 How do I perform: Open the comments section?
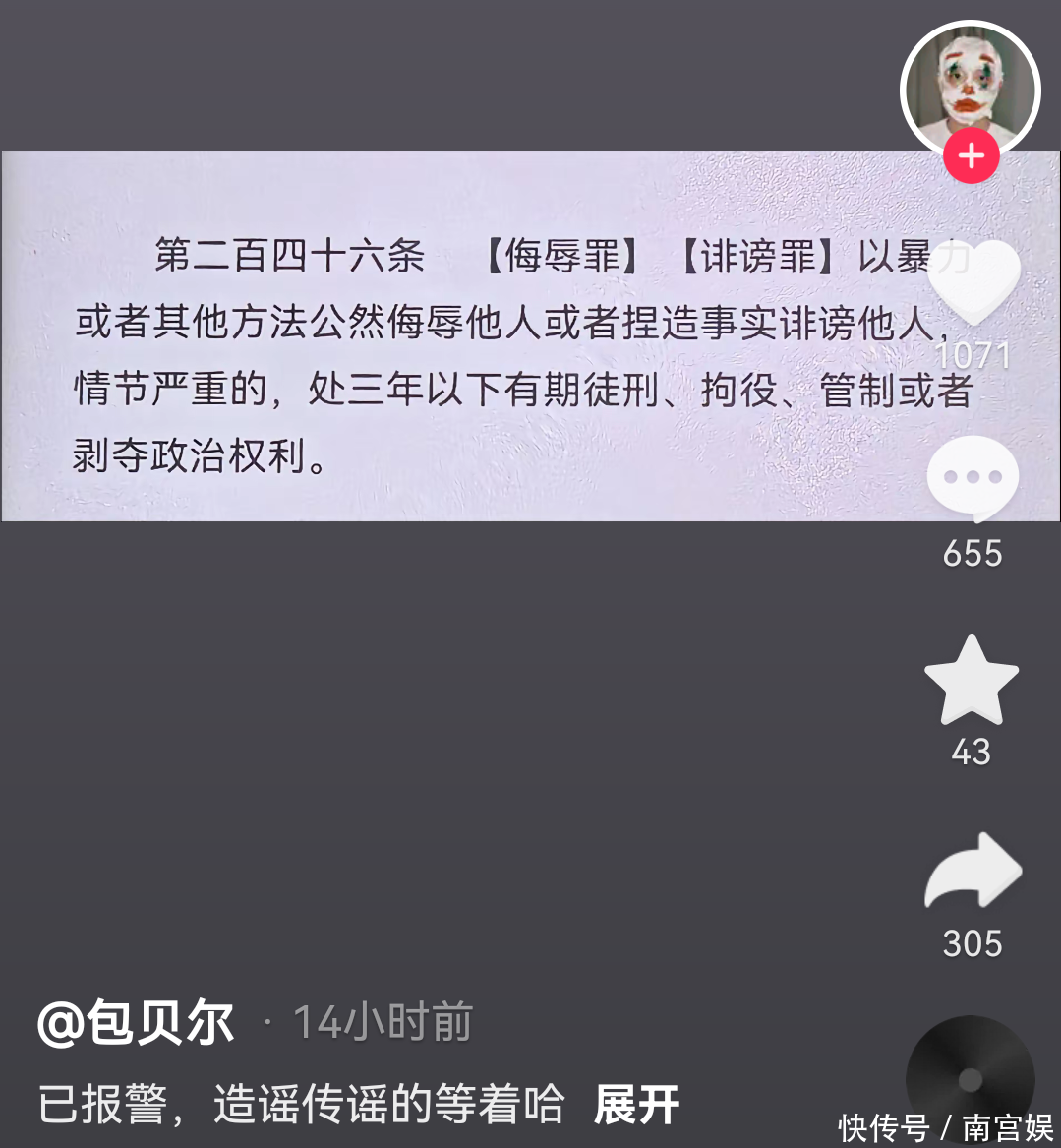click(973, 479)
